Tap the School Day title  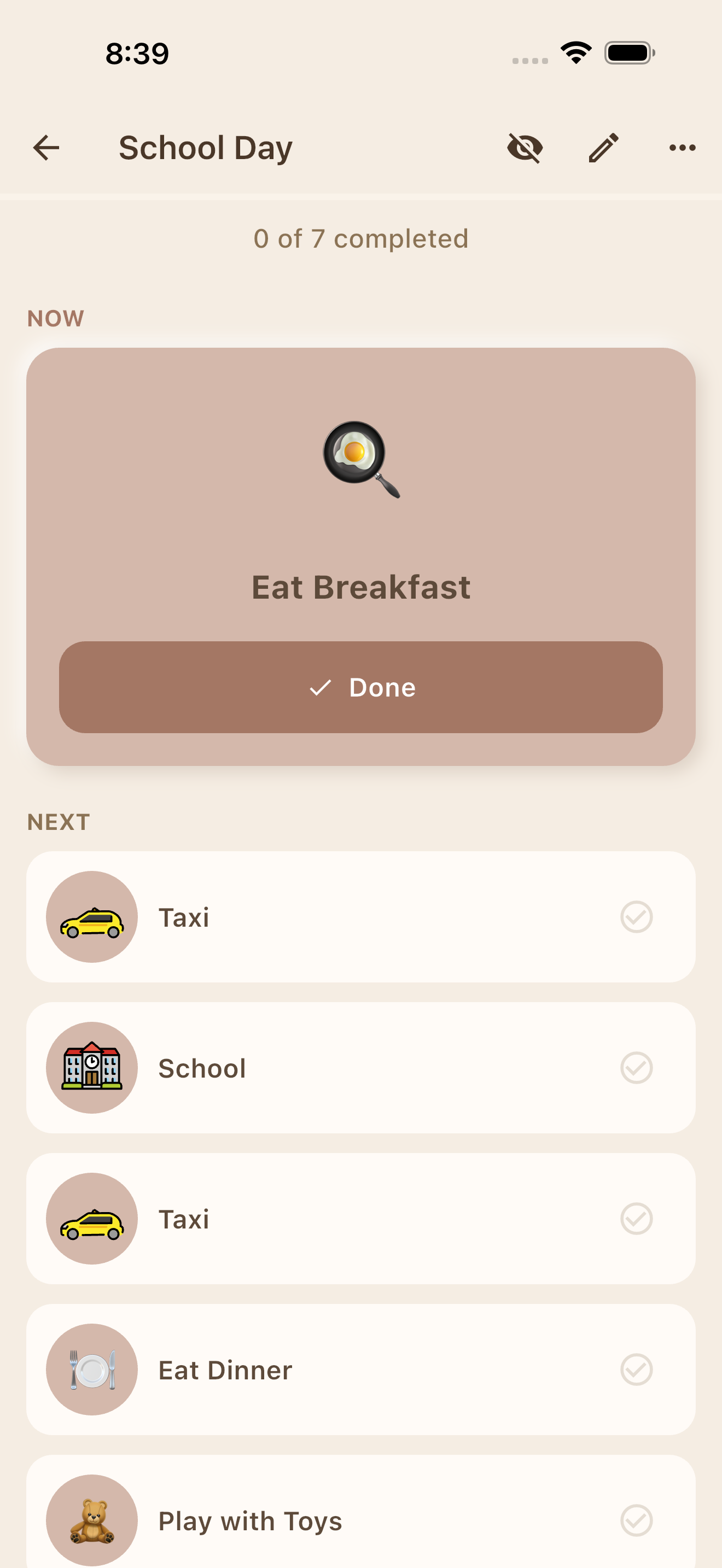pyautogui.click(x=205, y=147)
